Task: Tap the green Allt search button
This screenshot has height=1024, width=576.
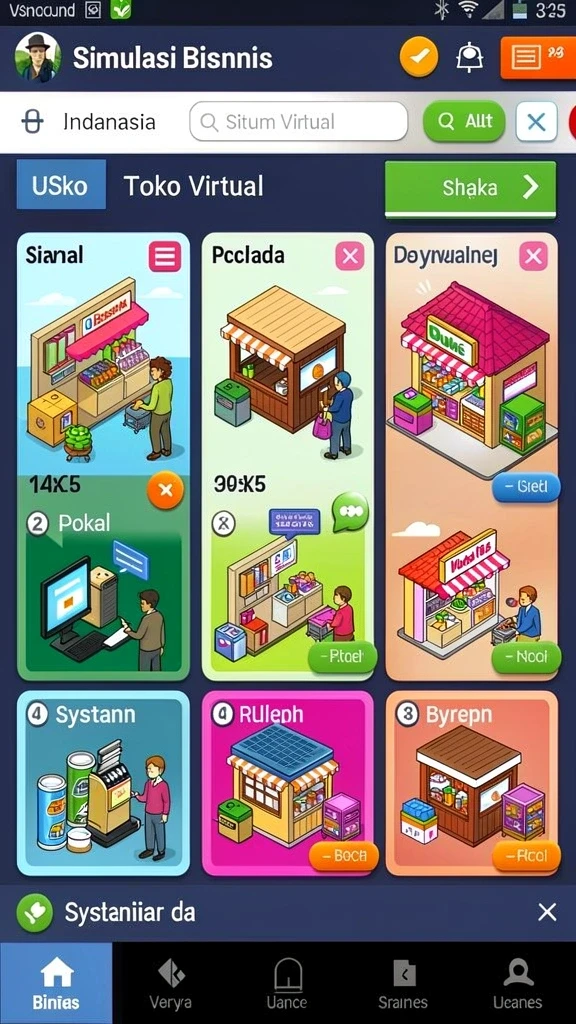Action: coord(464,121)
